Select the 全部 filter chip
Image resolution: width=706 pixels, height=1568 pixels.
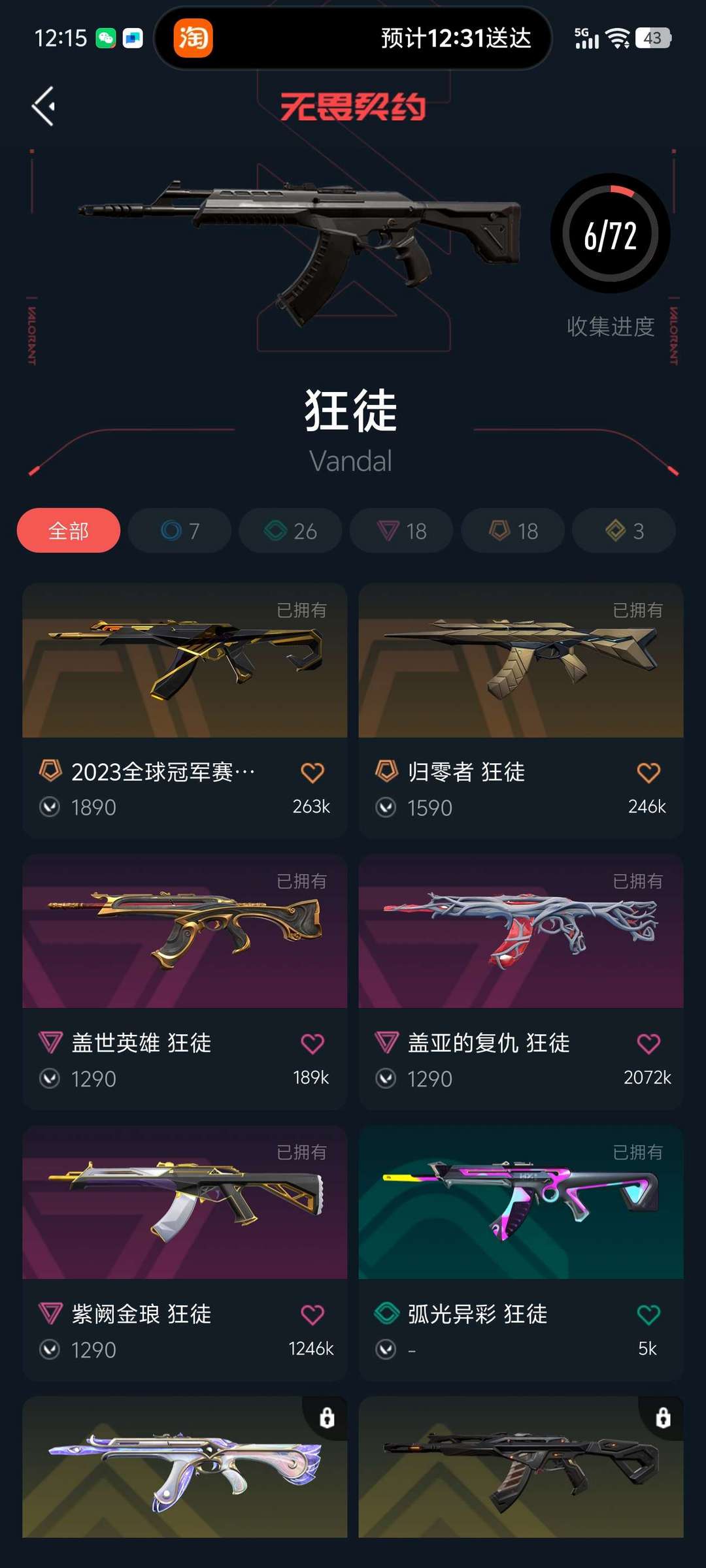[x=69, y=531]
